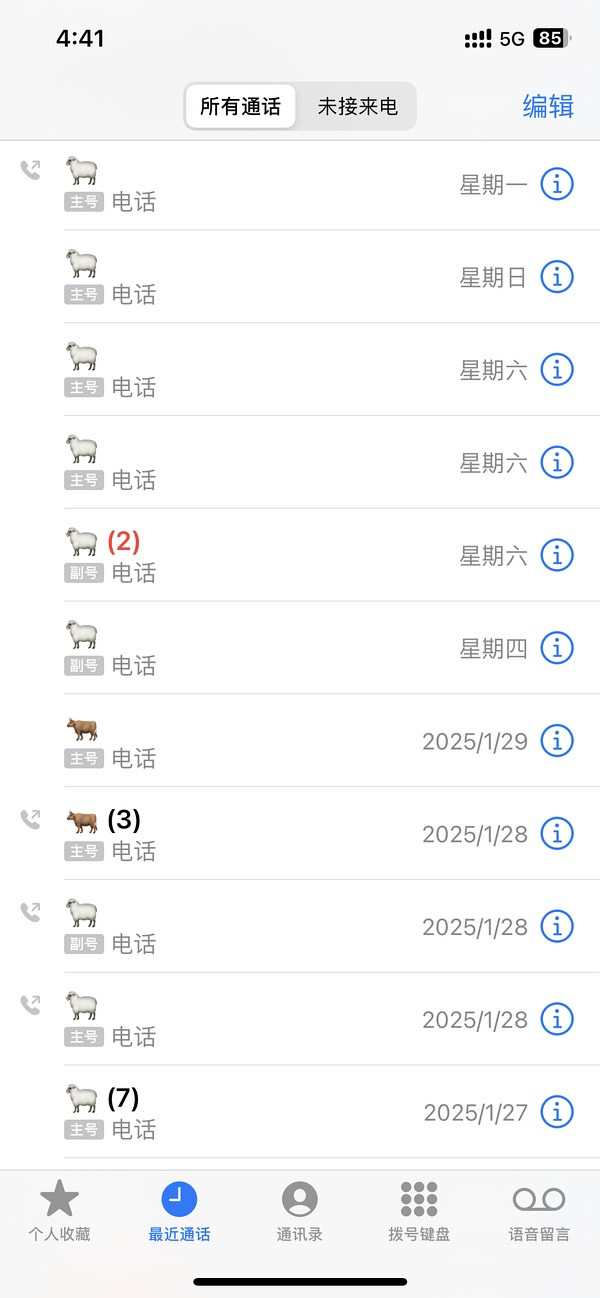Open info for the 星期日 call
The width and height of the screenshot is (600, 1298).
(x=557, y=278)
